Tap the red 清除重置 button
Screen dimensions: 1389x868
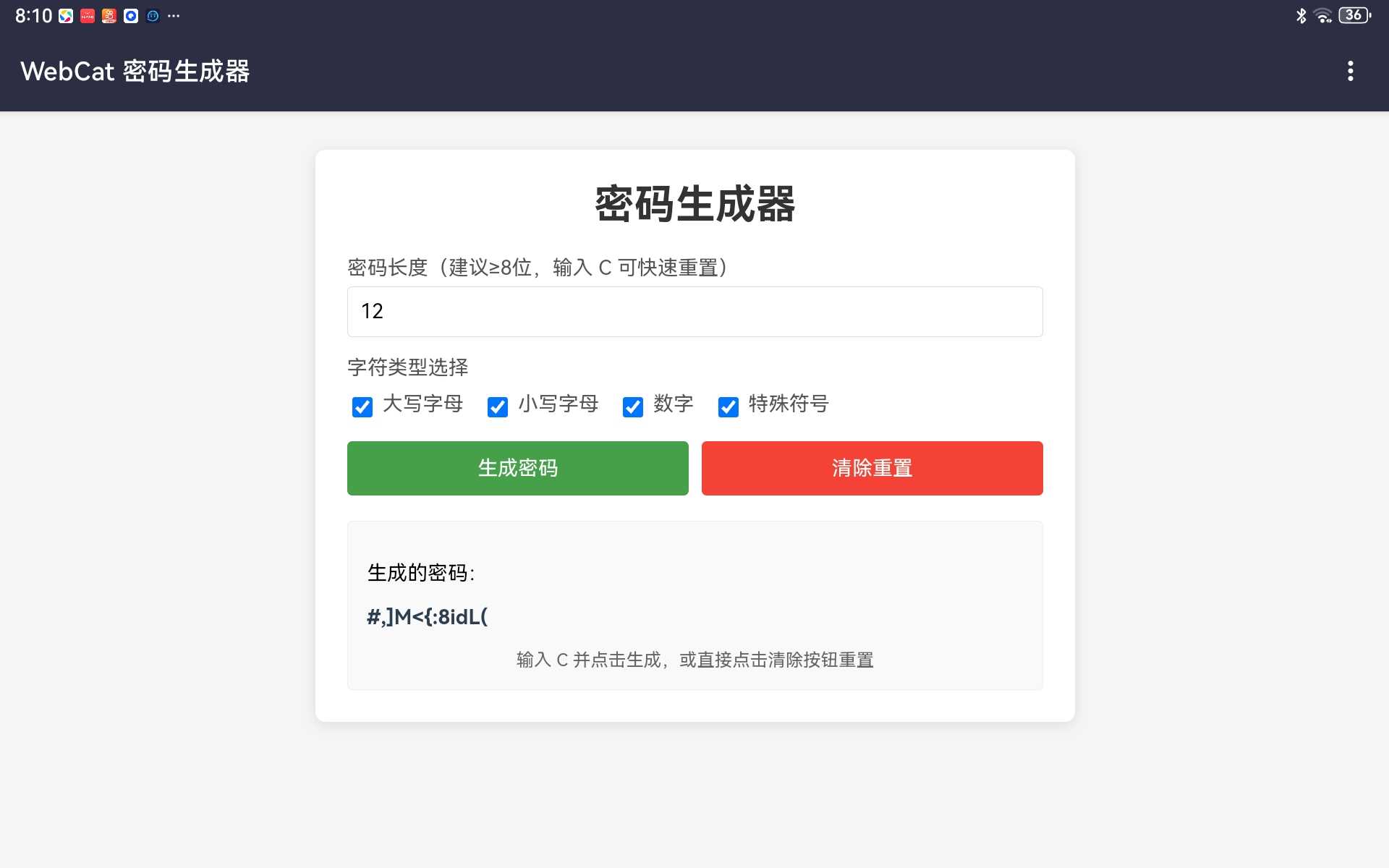tap(872, 468)
